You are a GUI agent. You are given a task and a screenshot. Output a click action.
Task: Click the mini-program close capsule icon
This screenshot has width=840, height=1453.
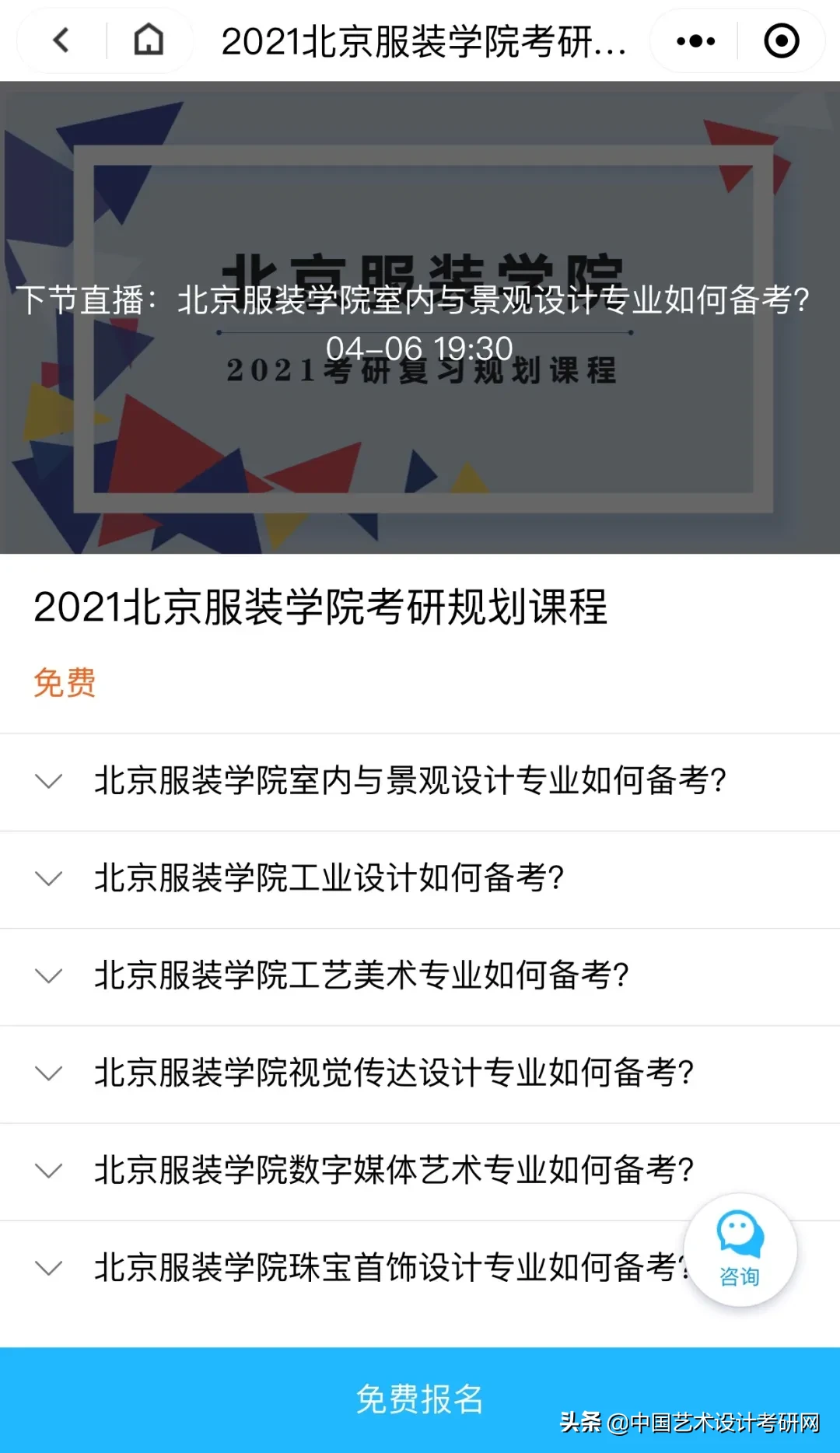[x=782, y=40]
